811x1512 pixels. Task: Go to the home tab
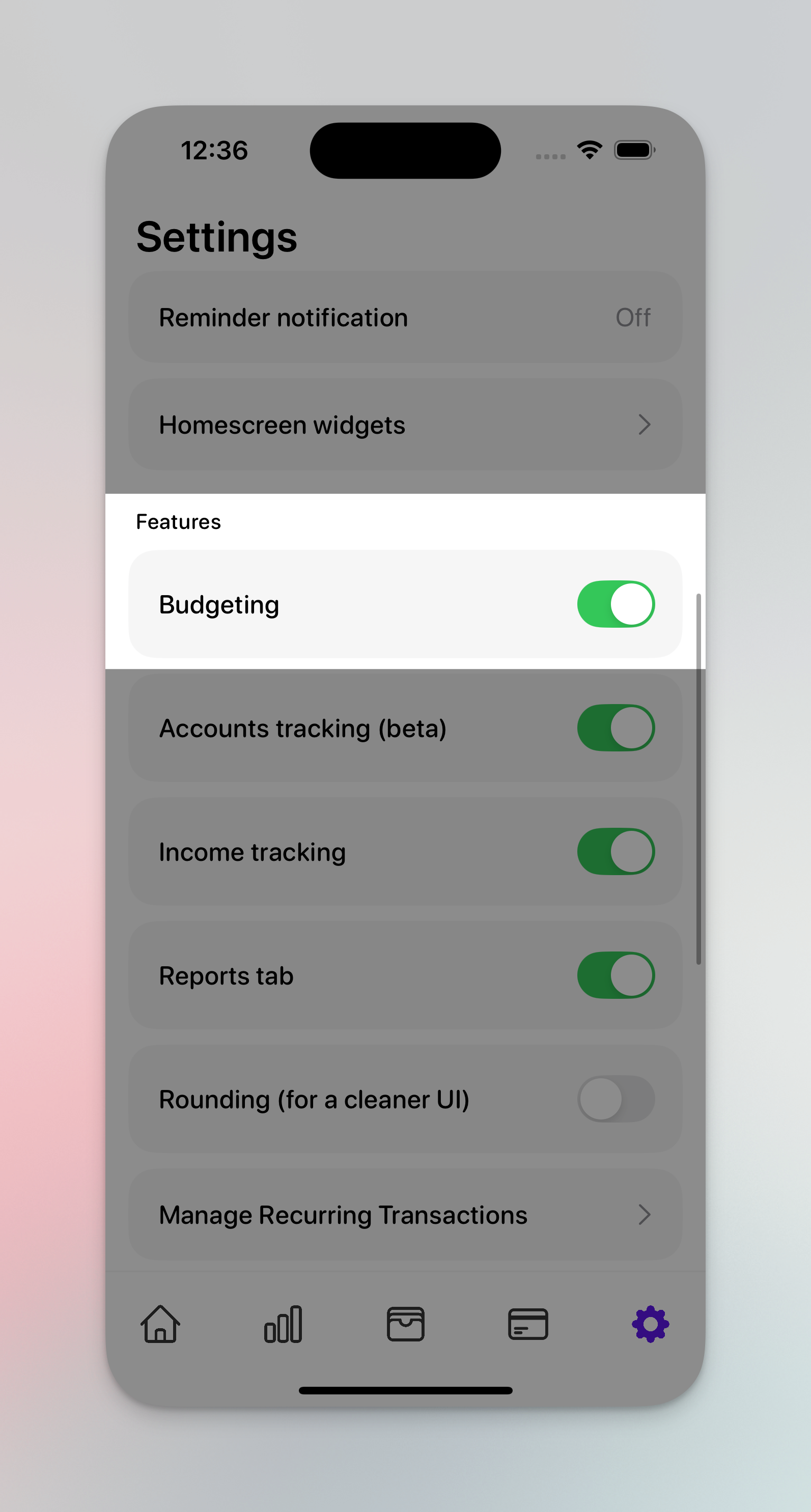tap(160, 1324)
